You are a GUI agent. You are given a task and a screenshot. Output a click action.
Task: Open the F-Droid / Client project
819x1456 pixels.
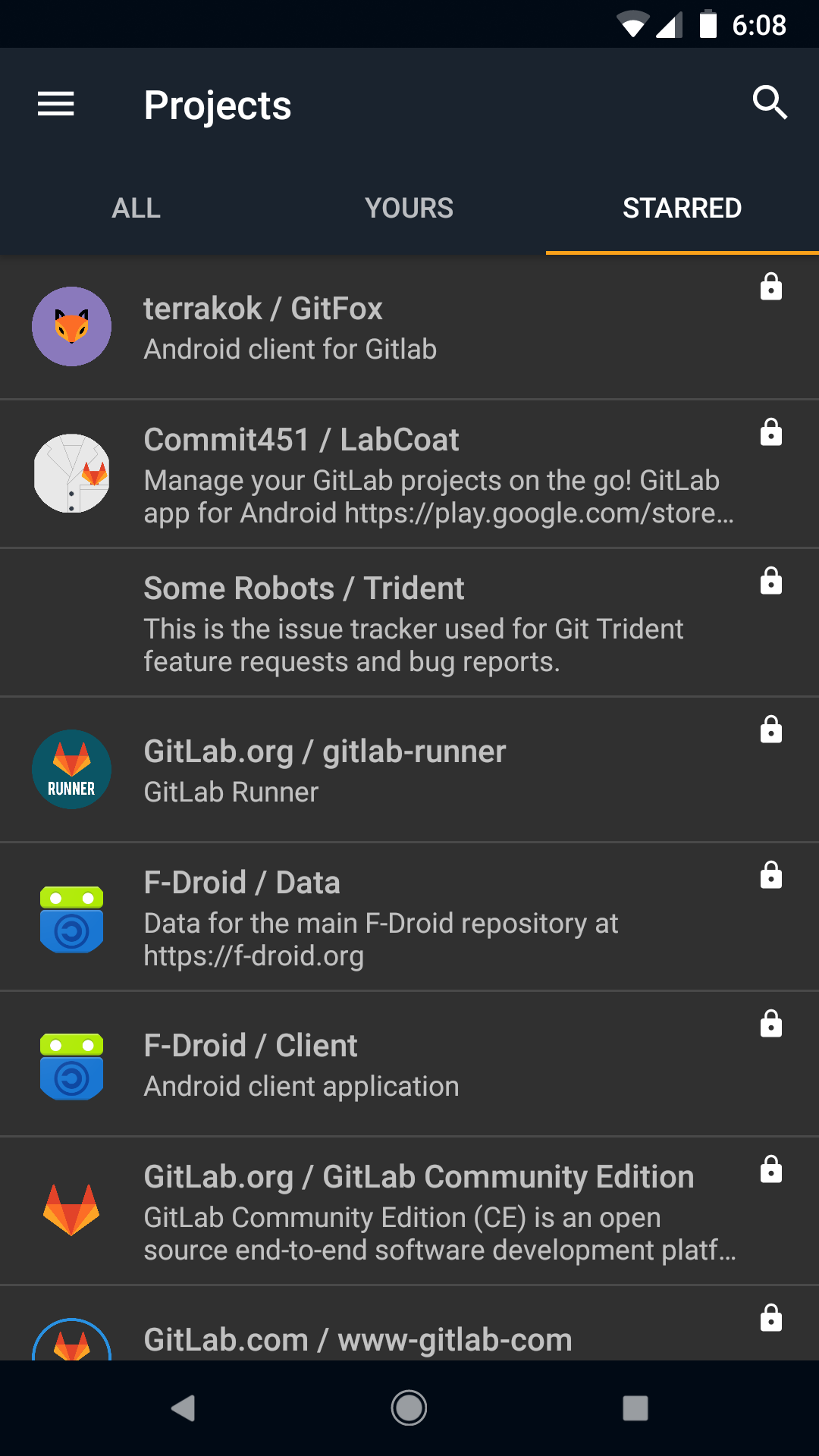click(409, 1065)
